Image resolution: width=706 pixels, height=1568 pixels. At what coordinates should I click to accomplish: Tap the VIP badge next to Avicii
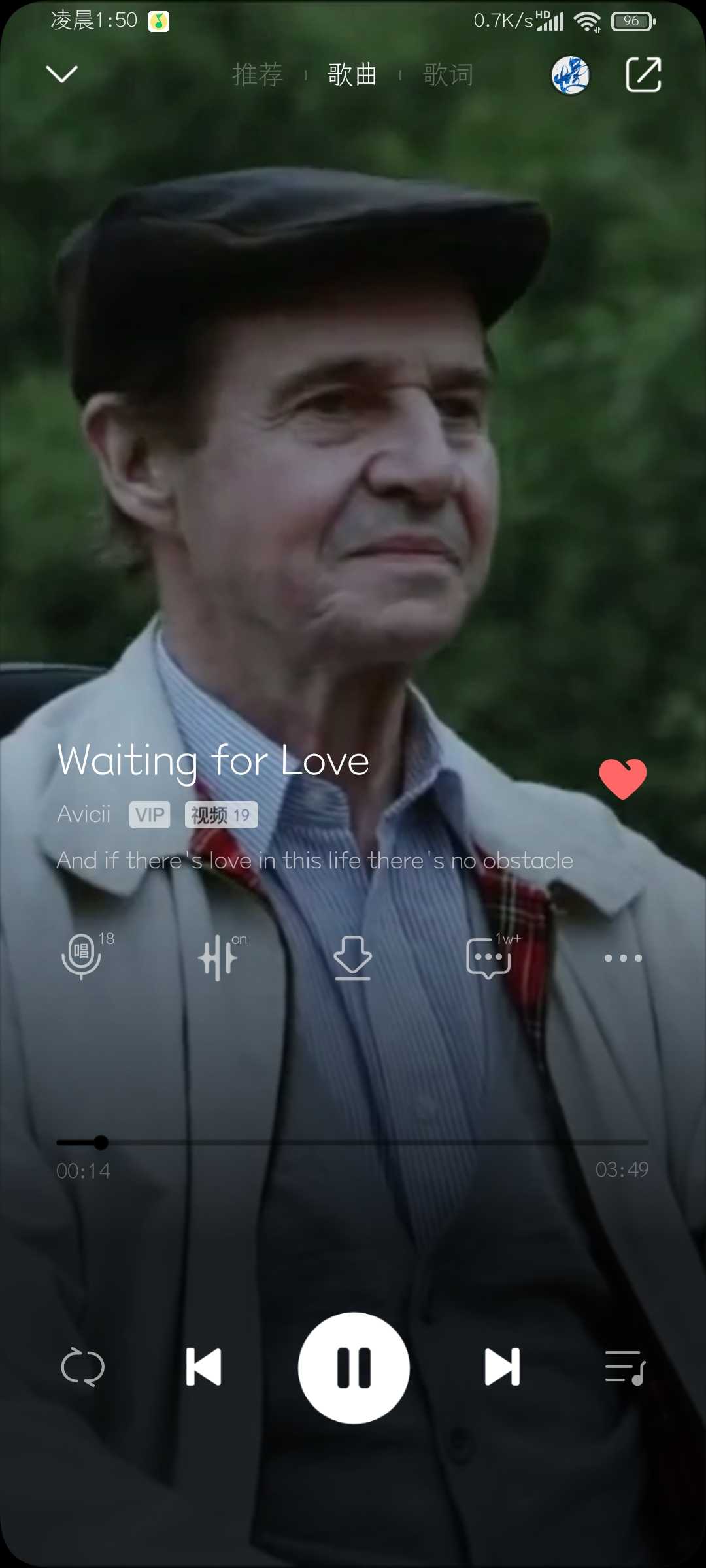[150, 815]
